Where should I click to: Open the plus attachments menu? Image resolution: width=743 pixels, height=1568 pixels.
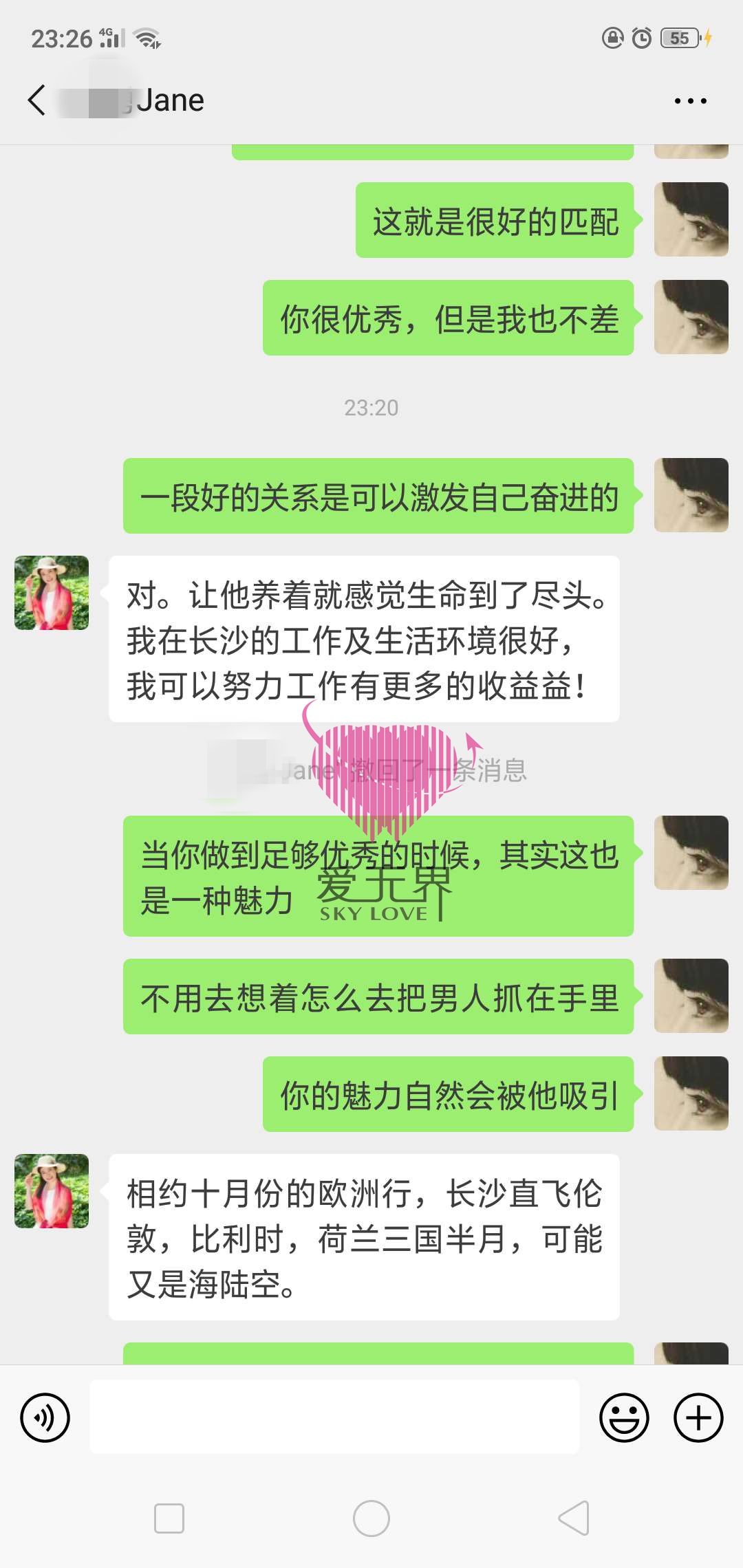click(698, 1417)
